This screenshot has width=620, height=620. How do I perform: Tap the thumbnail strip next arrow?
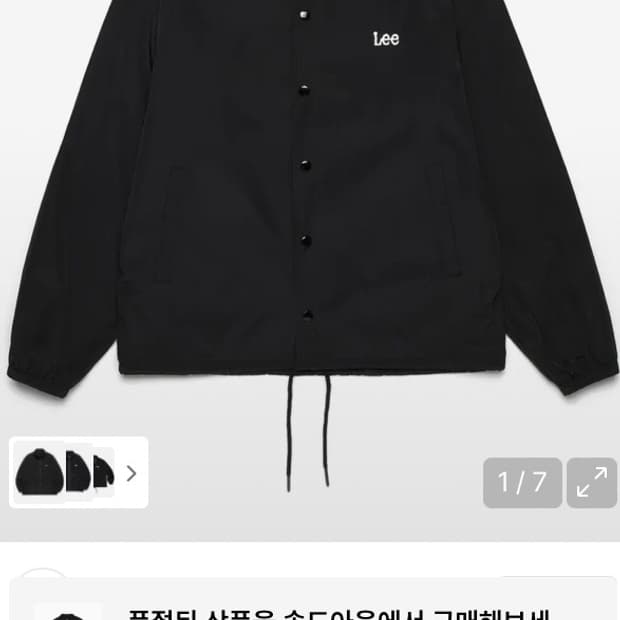pyautogui.click(x=131, y=473)
